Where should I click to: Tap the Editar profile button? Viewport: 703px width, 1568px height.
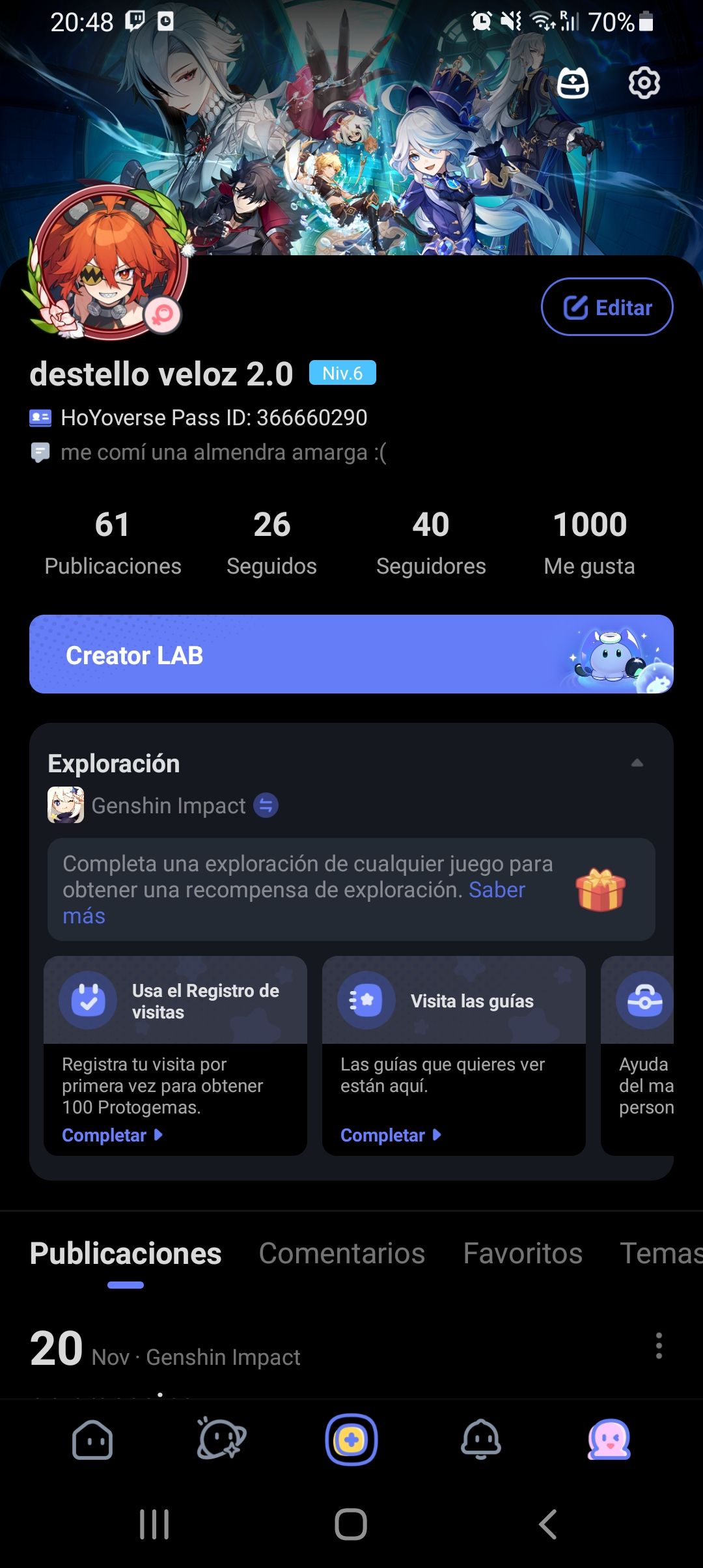point(607,307)
